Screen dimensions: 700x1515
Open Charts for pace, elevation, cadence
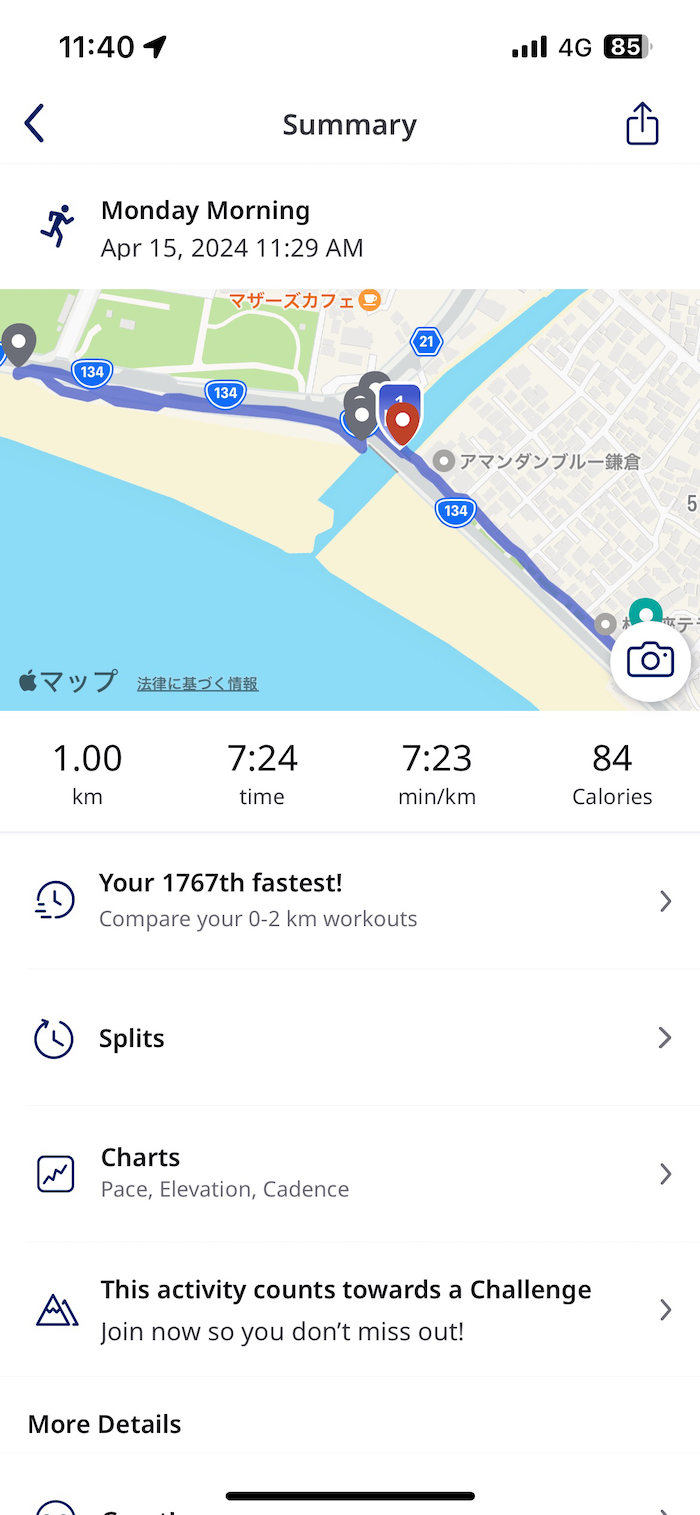click(350, 1173)
